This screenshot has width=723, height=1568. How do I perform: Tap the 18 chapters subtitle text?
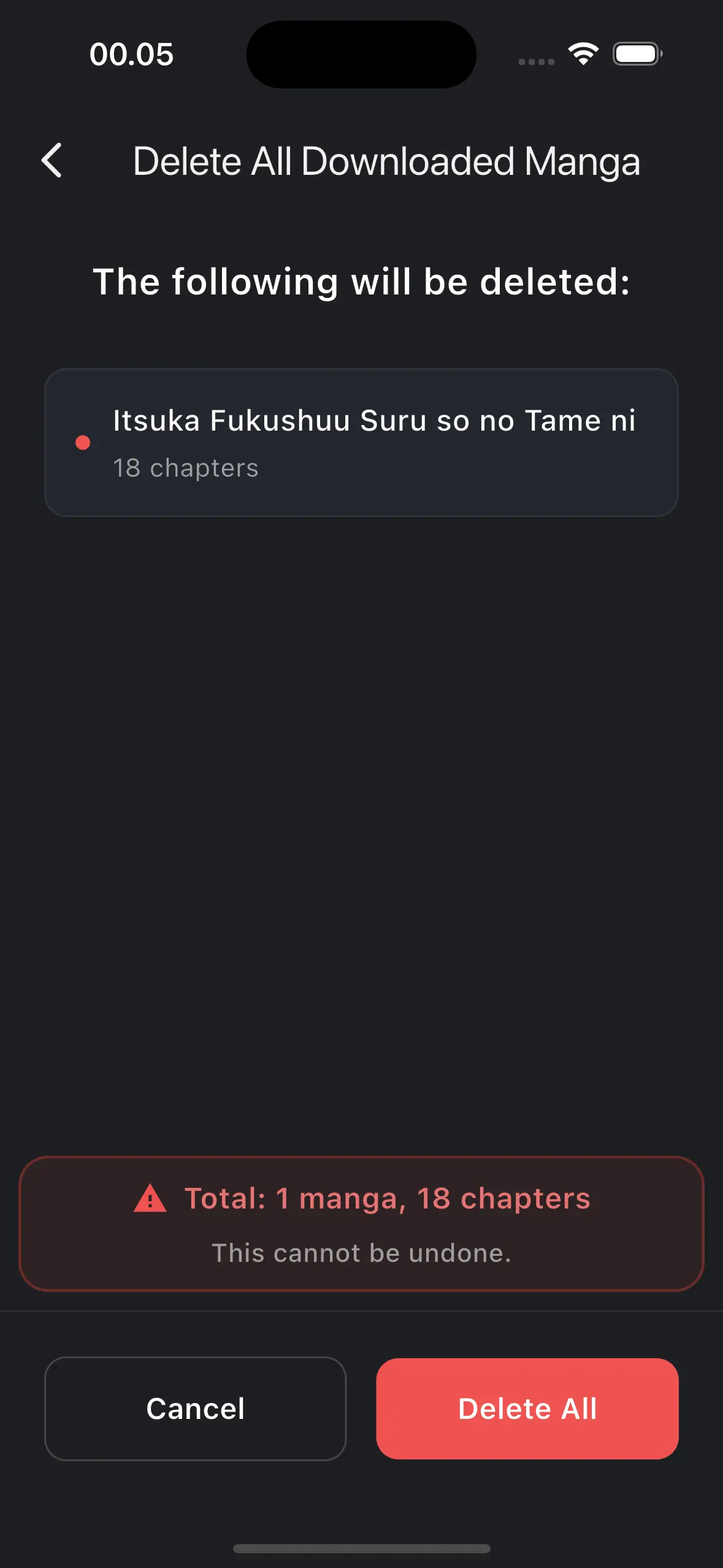point(186,467)
